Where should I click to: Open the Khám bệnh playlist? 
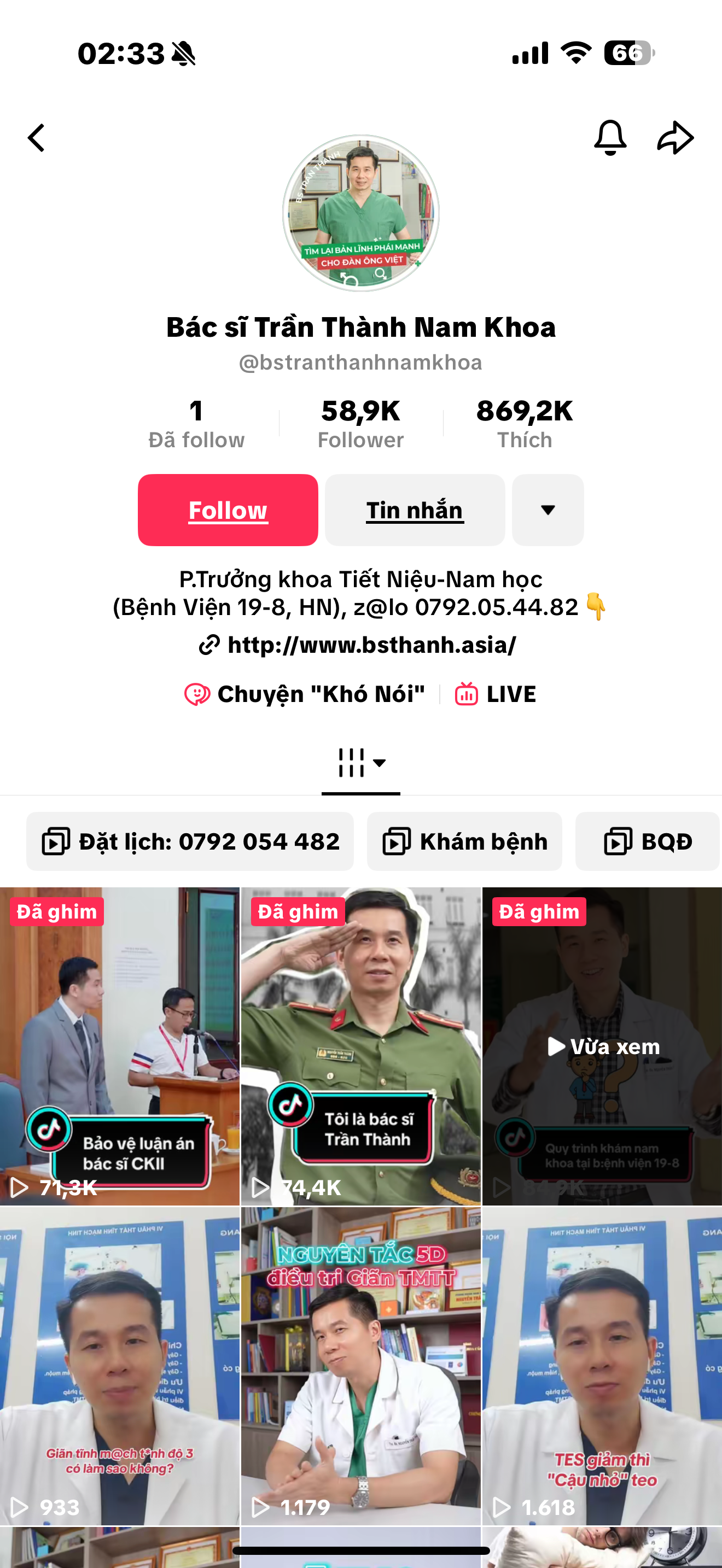[x=464, y=841]
